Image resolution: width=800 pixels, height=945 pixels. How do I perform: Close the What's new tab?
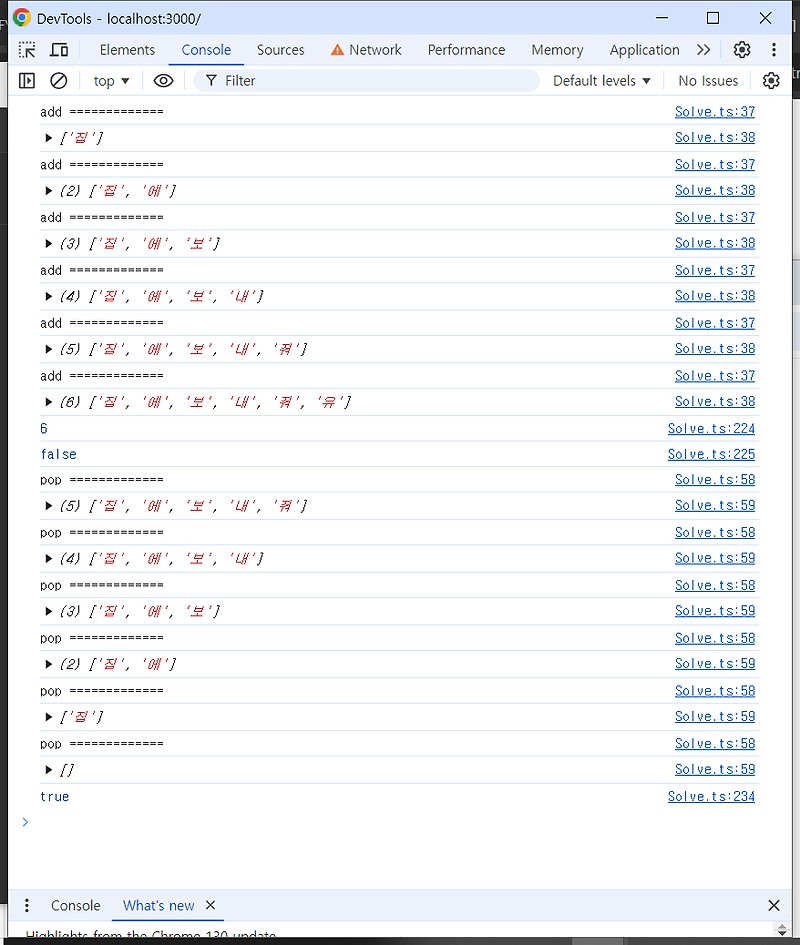point(210,906)
